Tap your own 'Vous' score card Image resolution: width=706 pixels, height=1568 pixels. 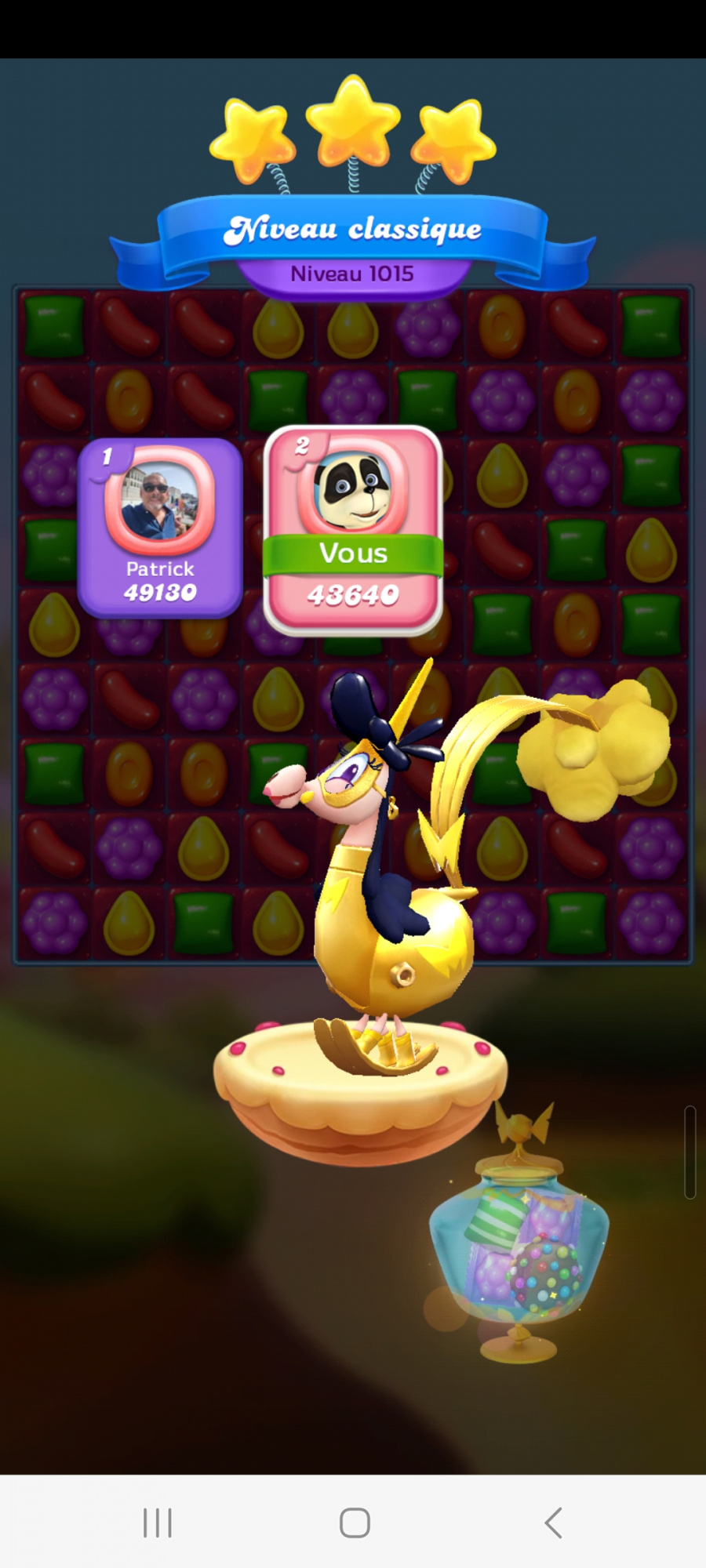point(353,530)
